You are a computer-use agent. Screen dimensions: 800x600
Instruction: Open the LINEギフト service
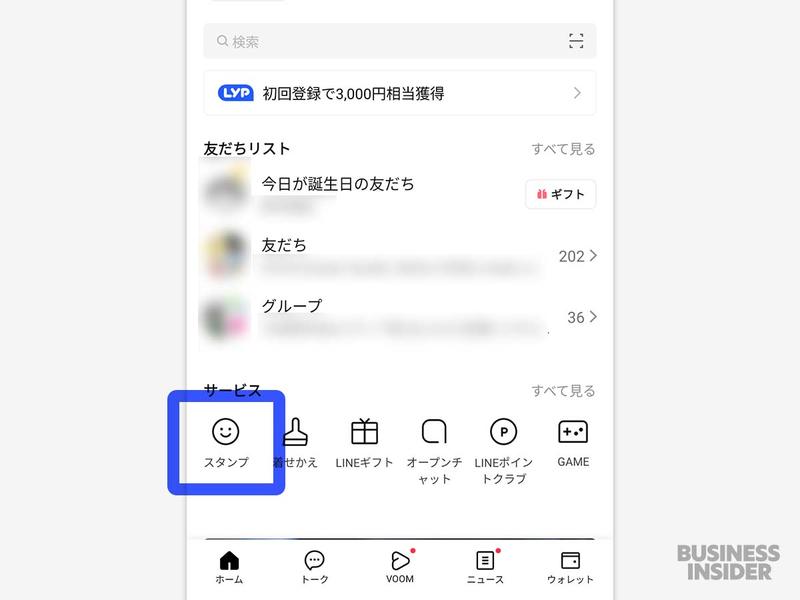tap(364, 442)
